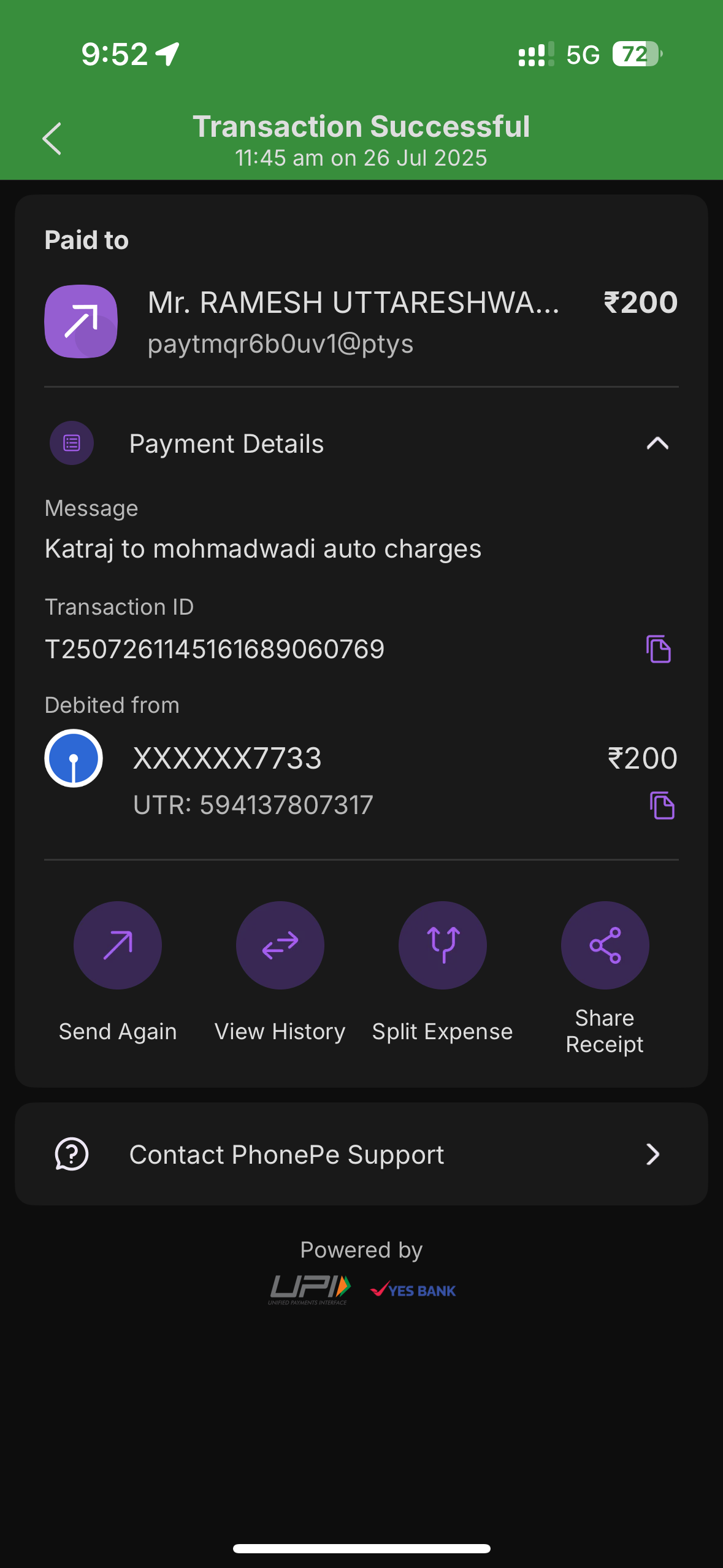Copy the UTR number
This screenshot has width=723, height=1568.
662,805
